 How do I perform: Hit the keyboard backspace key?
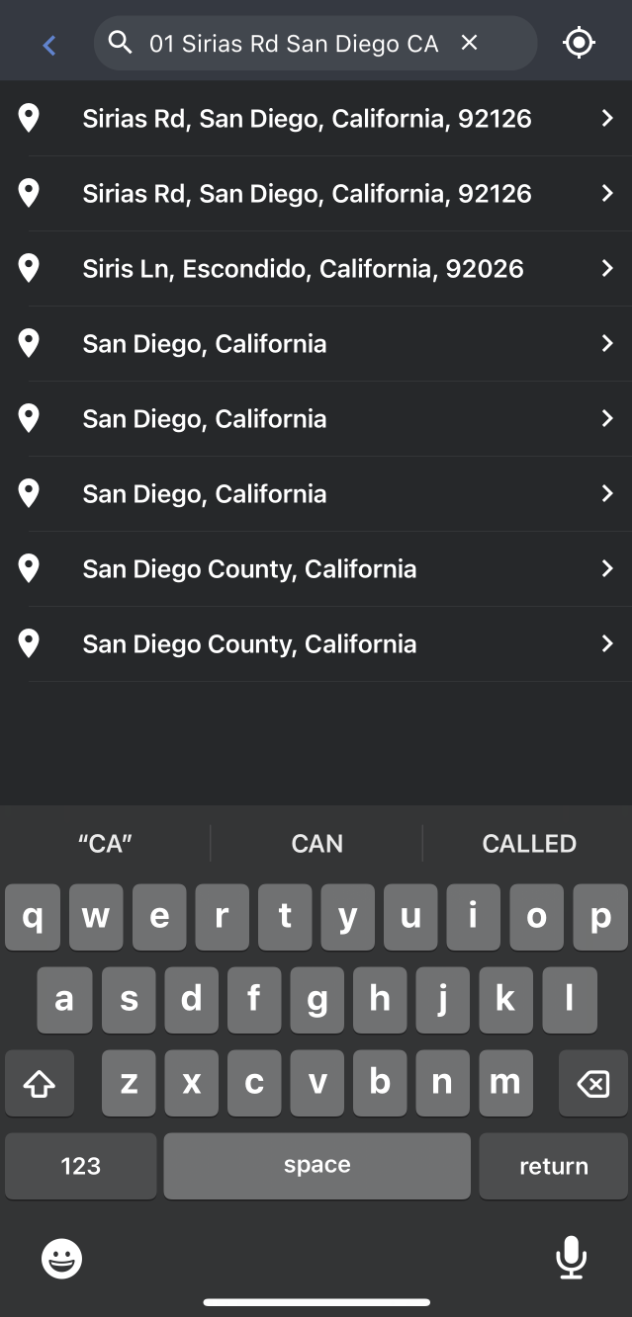593,1083
